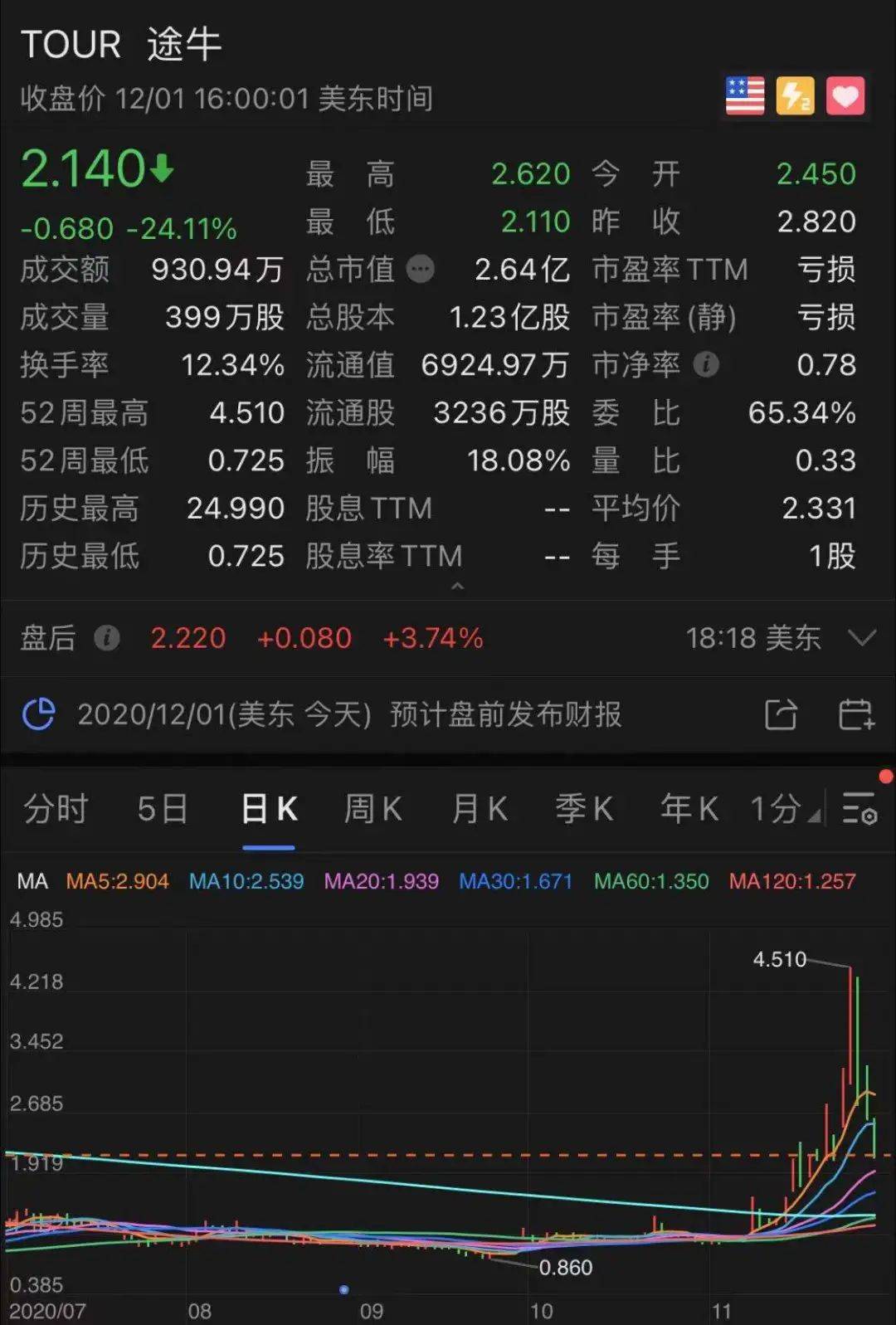The image size is (896, 1325).
Task: Toggle the MA120 moving average line
Action: pos(790,882)
